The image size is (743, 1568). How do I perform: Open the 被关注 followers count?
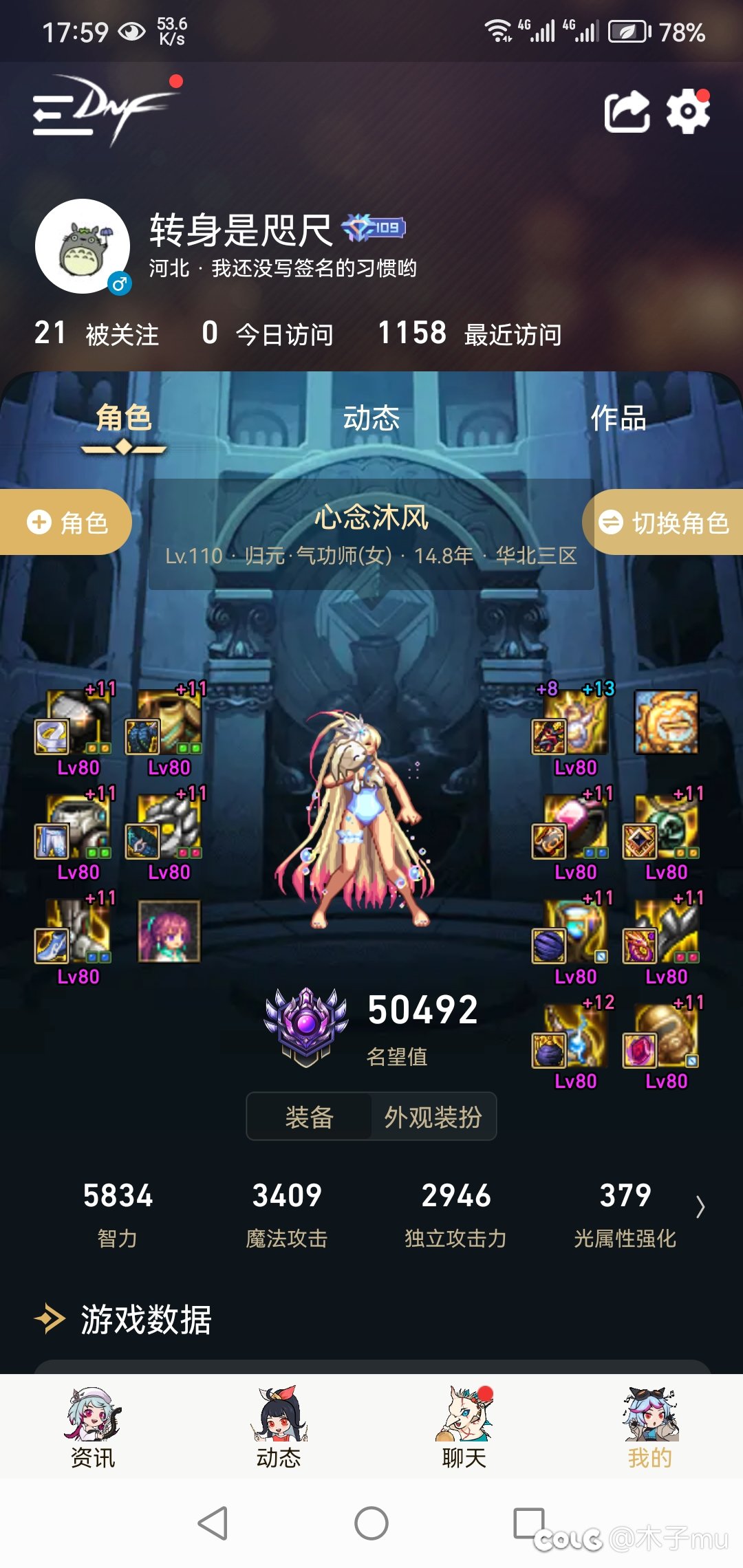click(x=96, y=334)
